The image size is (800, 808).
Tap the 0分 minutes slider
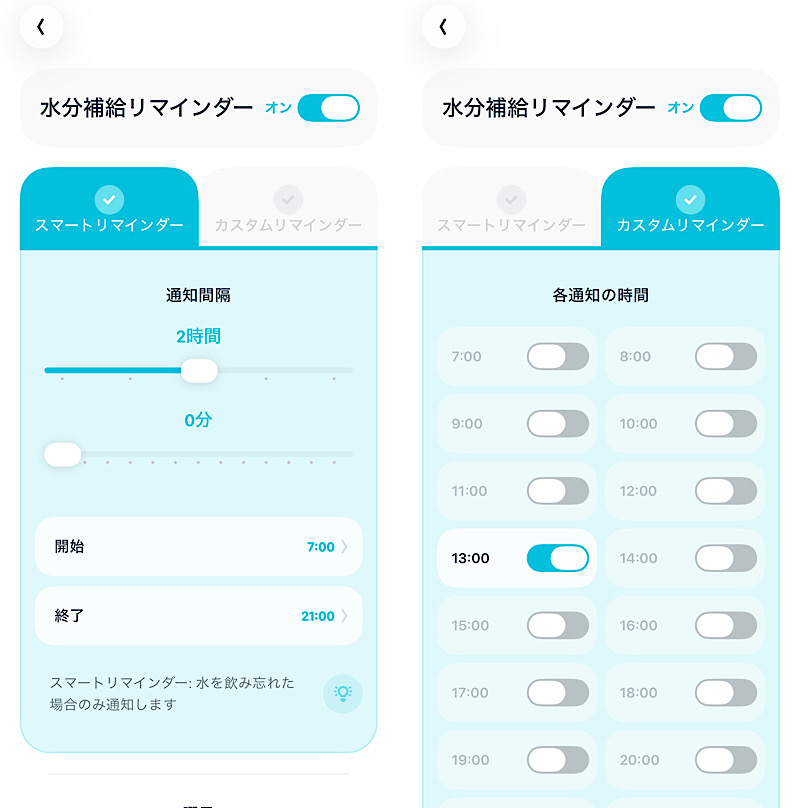63,455
